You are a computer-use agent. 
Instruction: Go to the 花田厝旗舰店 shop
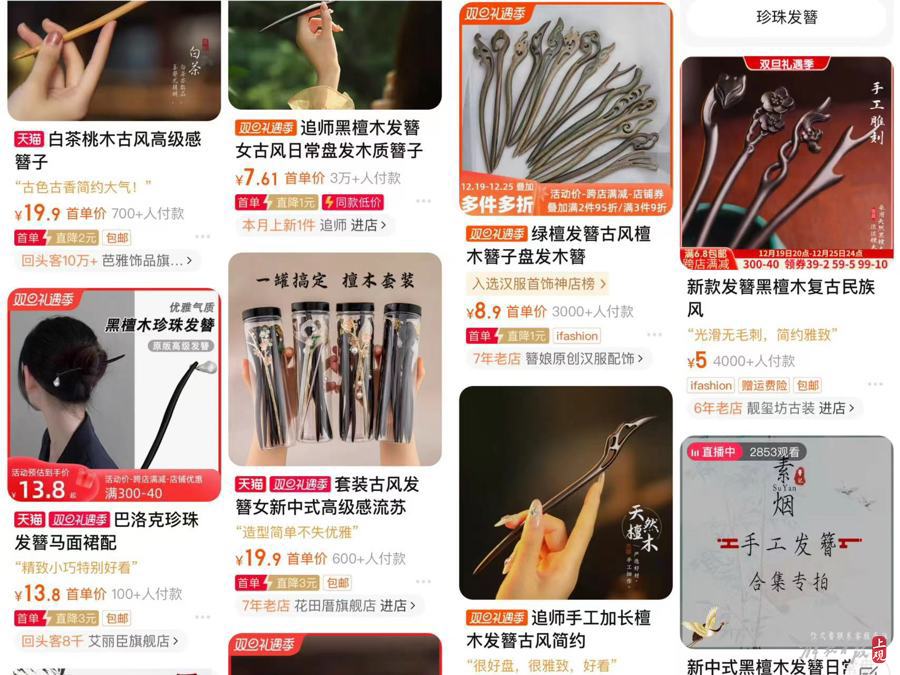click(x=333, y=606)
